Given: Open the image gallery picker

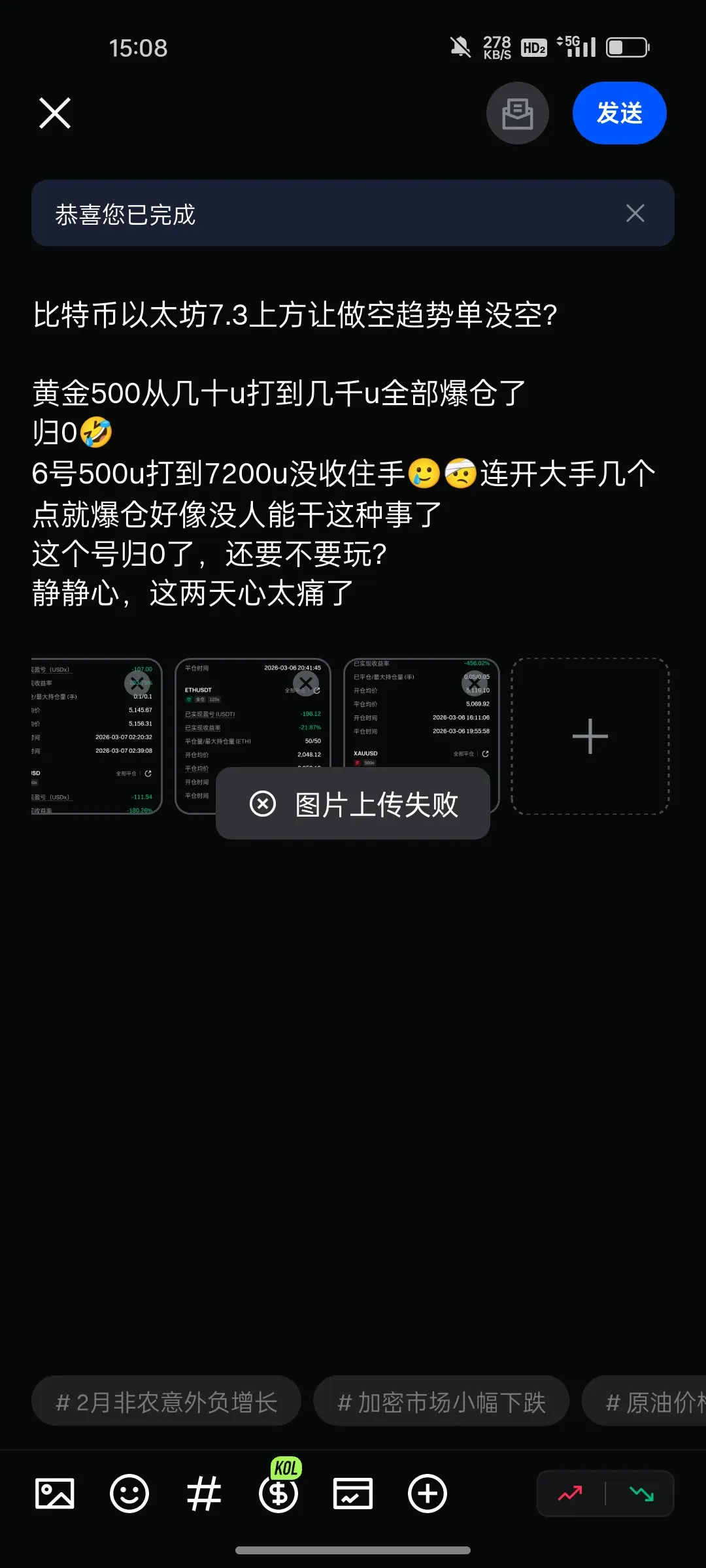Looking at the screenshot, I should coord(56,1493).
